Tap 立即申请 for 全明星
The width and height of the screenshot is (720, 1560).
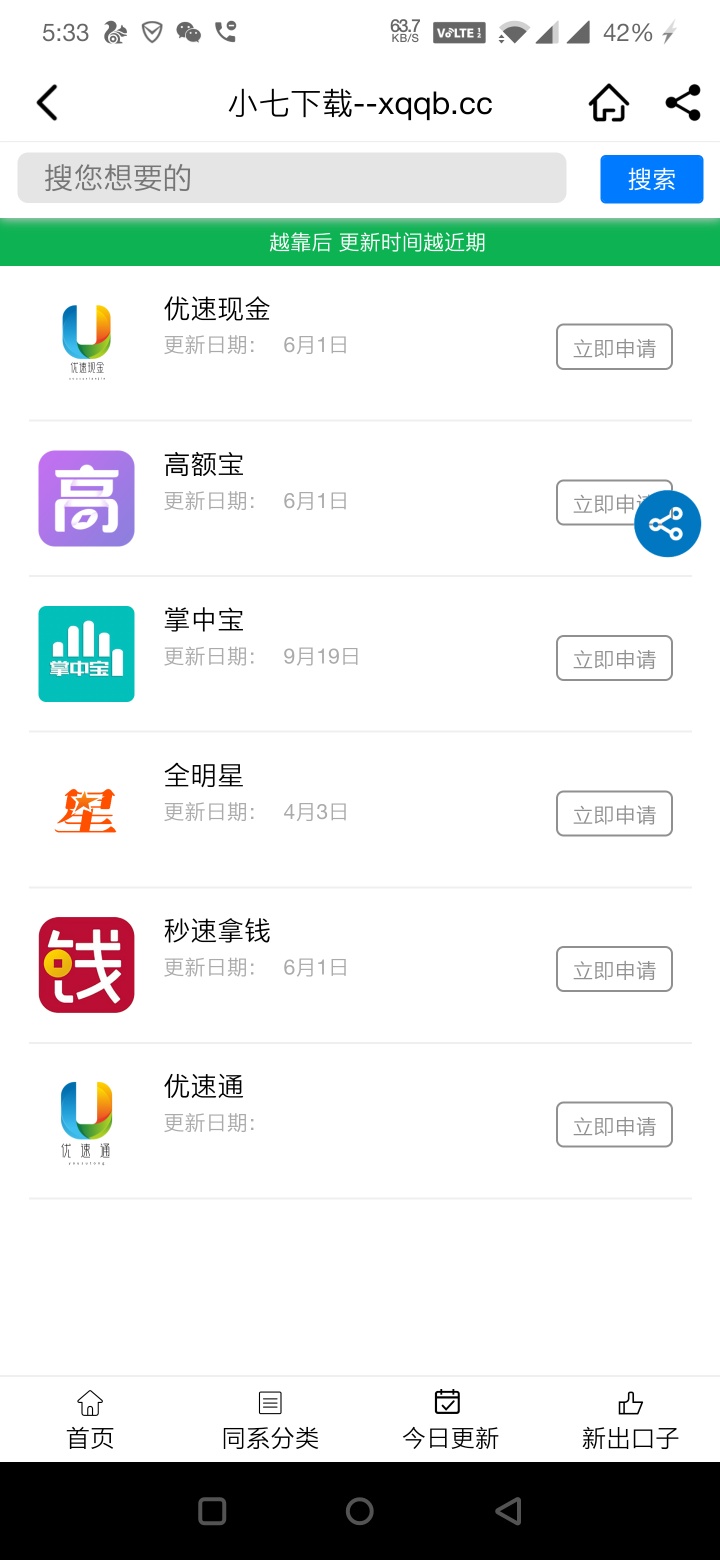tap(614, 813)
